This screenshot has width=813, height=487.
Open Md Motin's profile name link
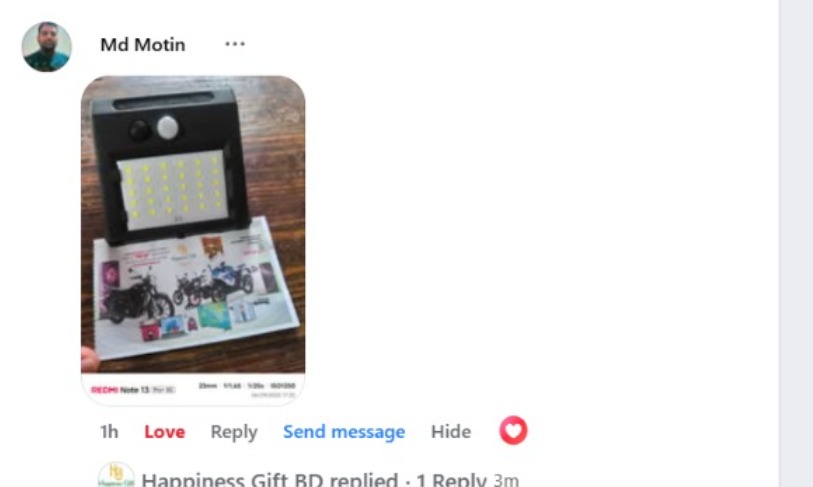(142, 45)
